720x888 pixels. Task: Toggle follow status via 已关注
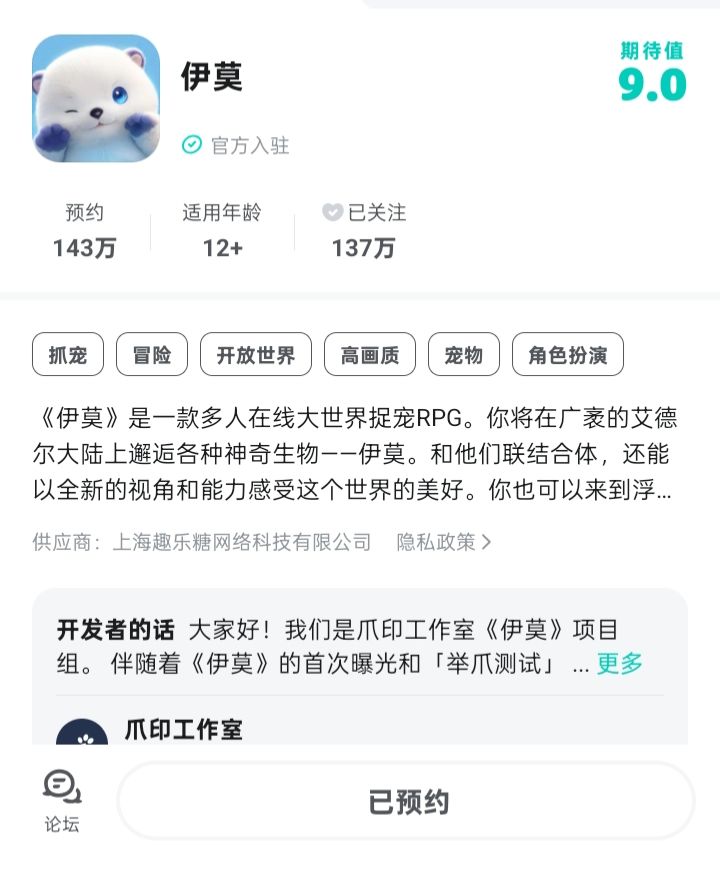click(360, 230)
